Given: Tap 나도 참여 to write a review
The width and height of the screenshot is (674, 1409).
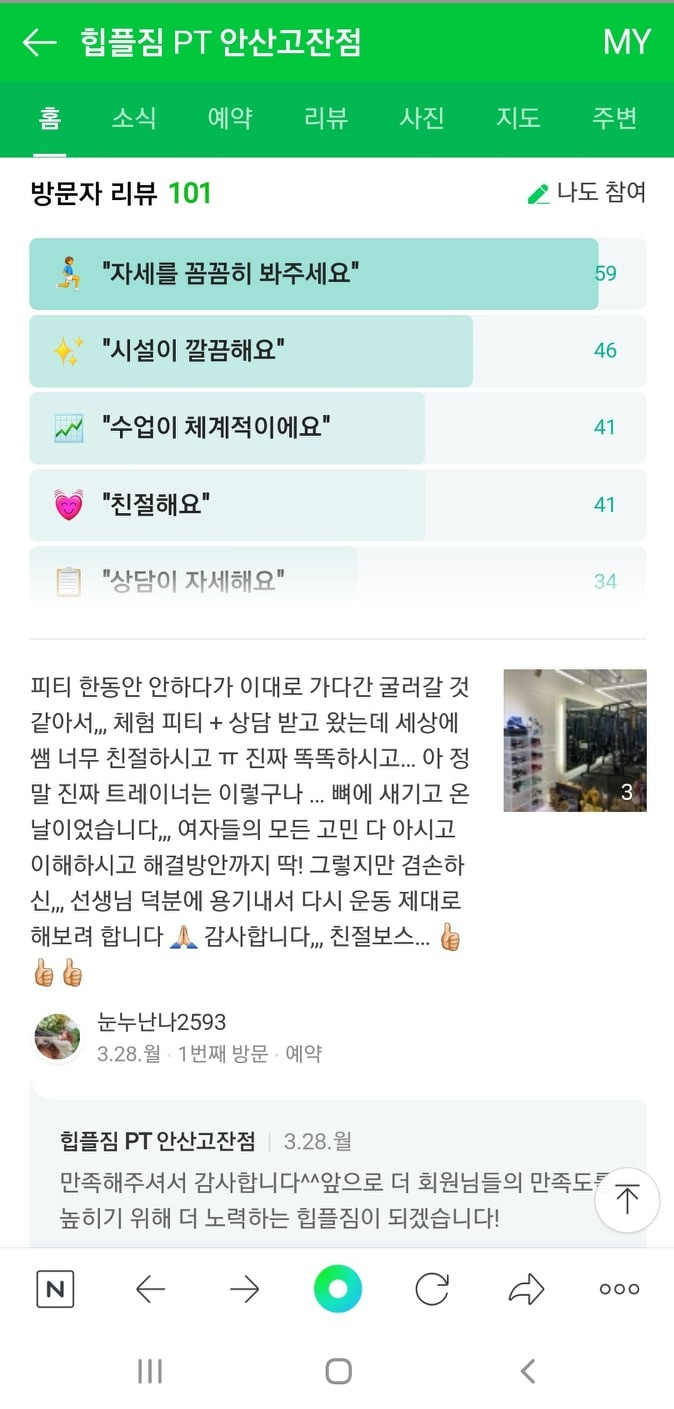Looking at the screenshot, I should tap(587, 193).
